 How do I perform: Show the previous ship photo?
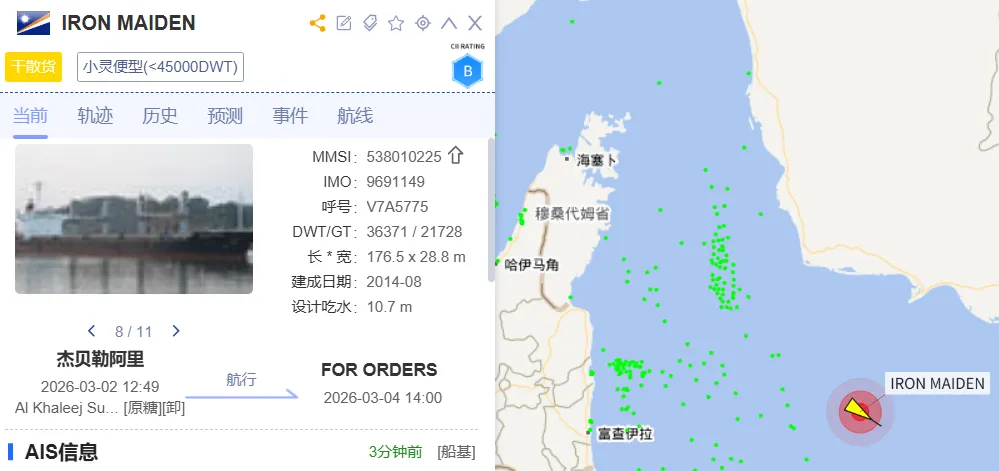(x=92, y=331)
